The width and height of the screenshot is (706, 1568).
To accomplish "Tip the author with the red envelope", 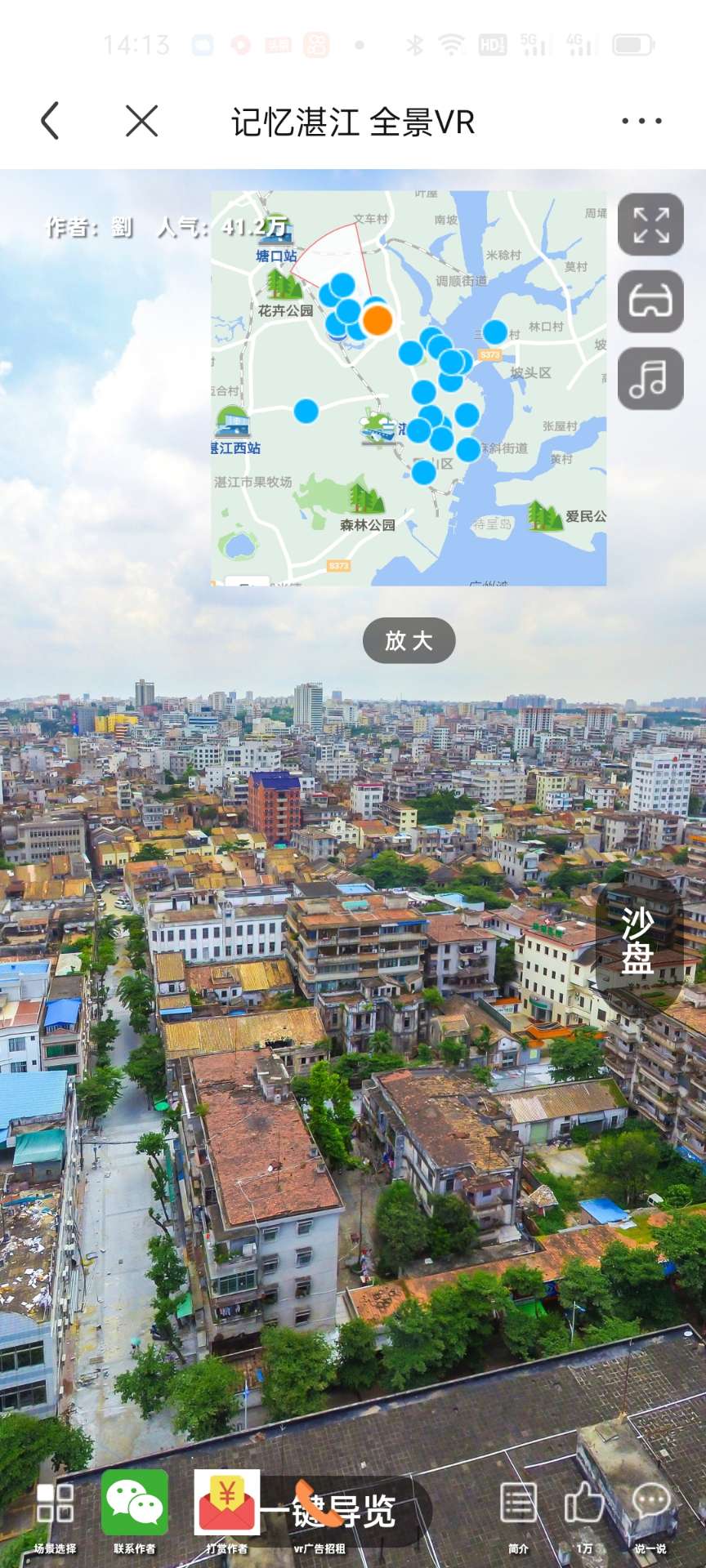I will point(227,1510).
